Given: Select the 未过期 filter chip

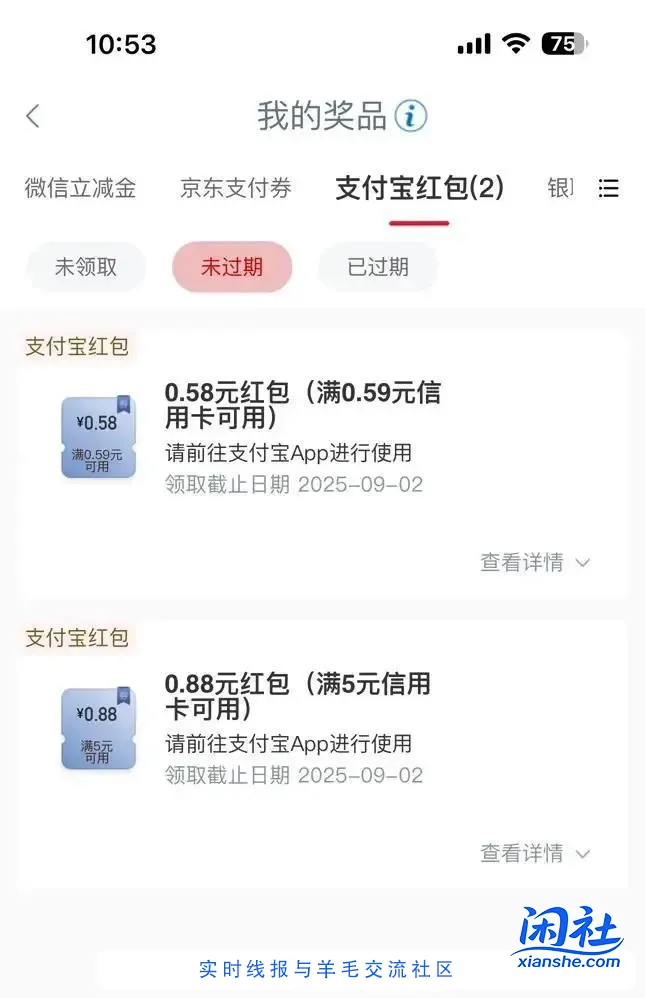Looking at the screenshot, I should click(x=232, y=267).
